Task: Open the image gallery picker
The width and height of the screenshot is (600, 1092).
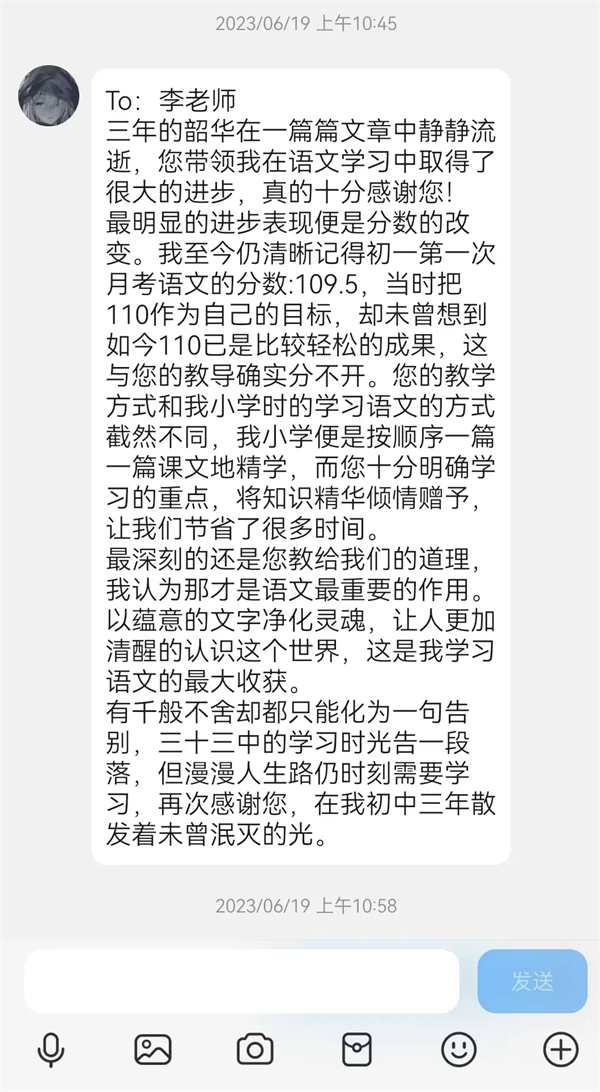Action: tap(153, 1049)
